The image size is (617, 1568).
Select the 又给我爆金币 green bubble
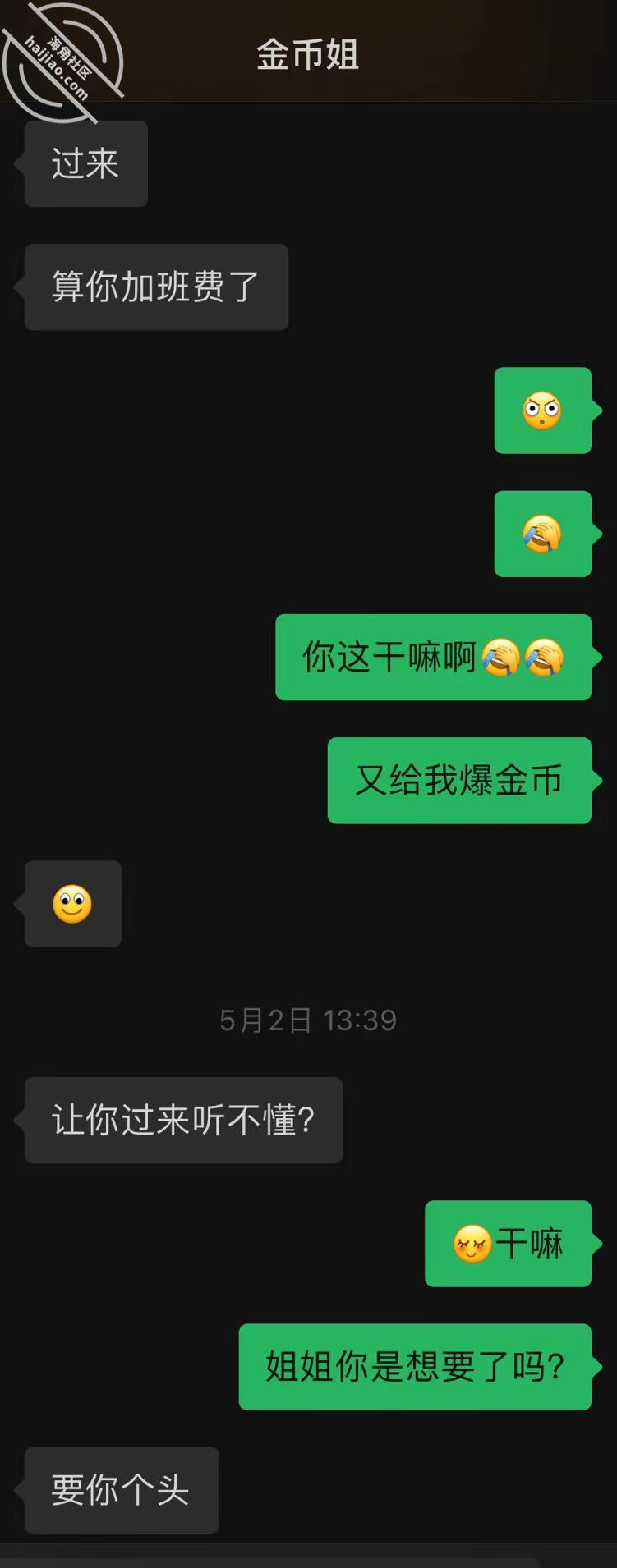(x=458, y=781)
